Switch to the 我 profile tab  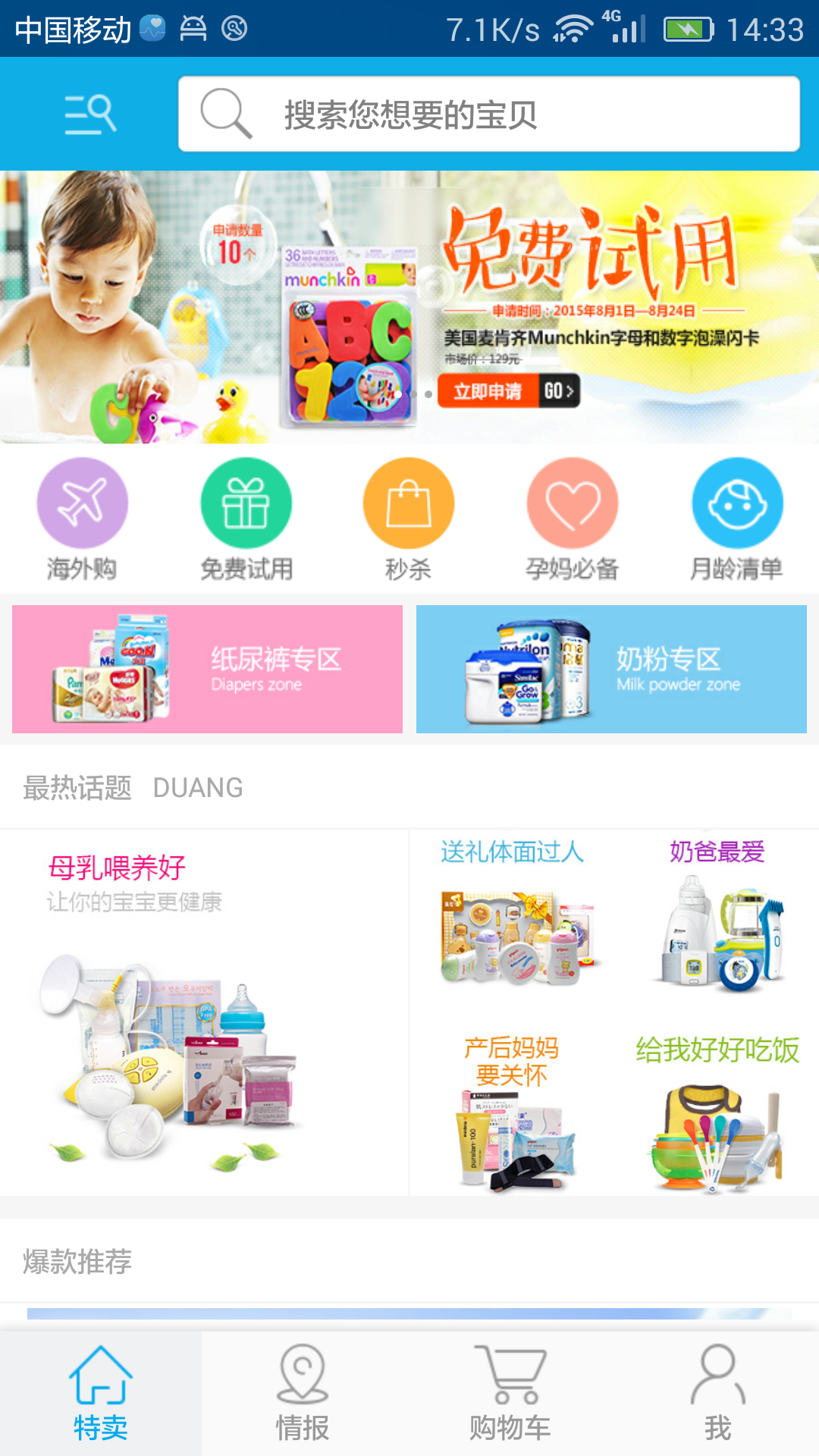pyautogui.click(x=717, y=1394)
